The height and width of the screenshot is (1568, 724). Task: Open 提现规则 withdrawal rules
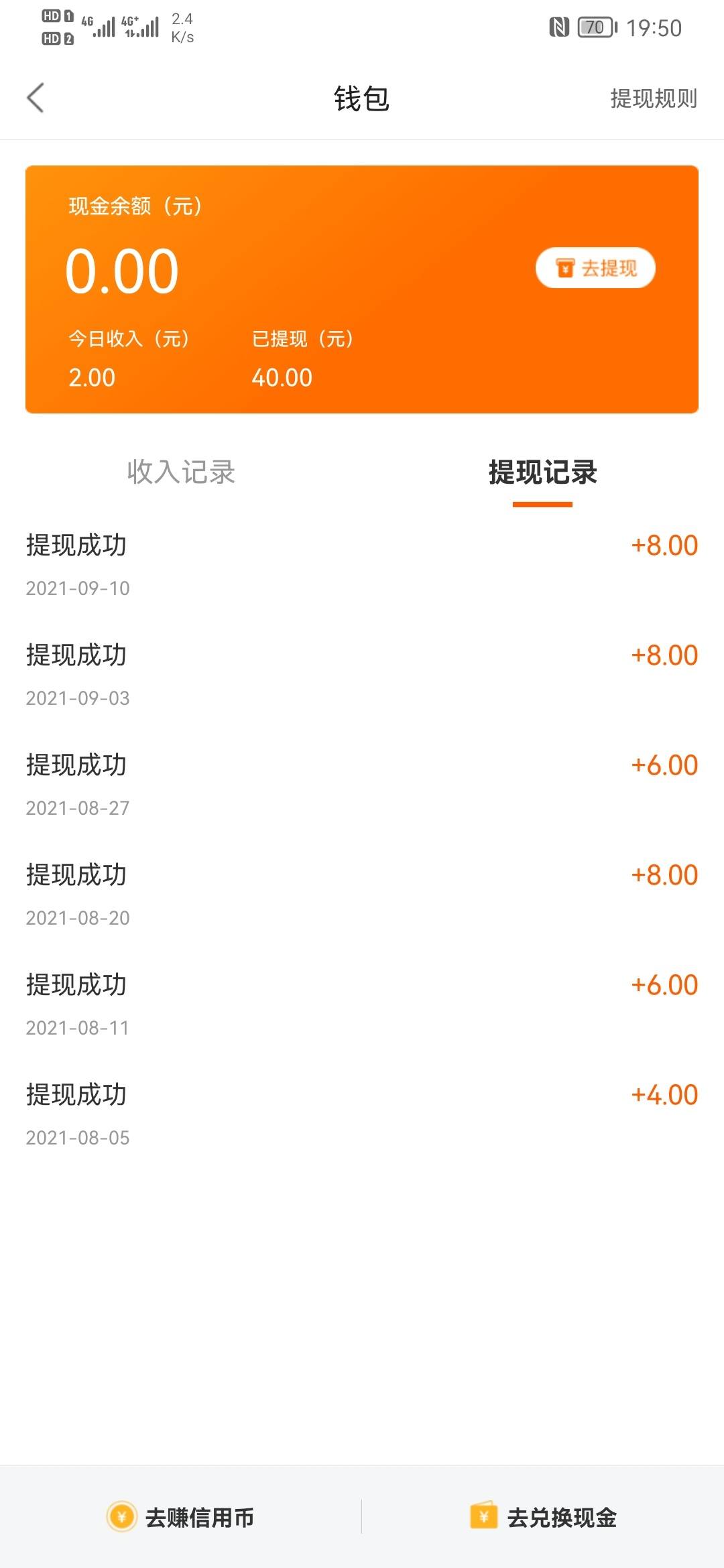coord(654,99)
